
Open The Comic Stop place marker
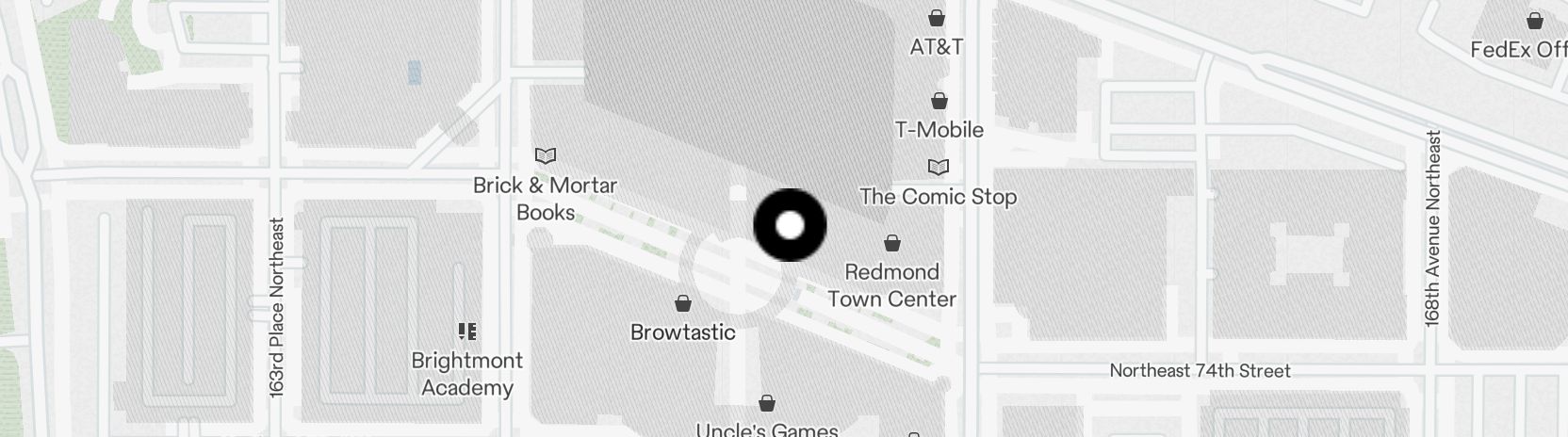pos(939,167)
